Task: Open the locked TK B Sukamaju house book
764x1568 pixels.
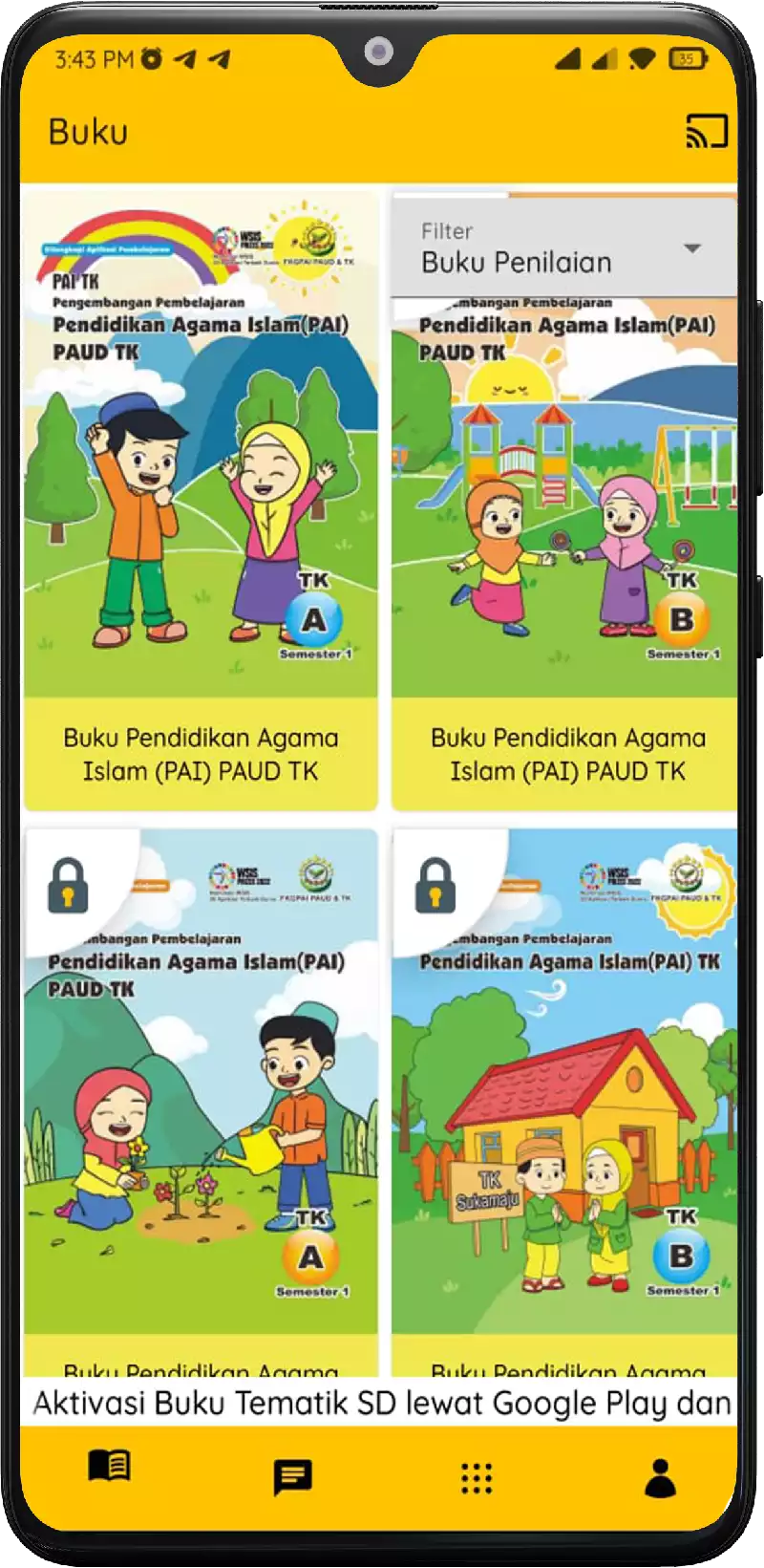Action: 564,1099
